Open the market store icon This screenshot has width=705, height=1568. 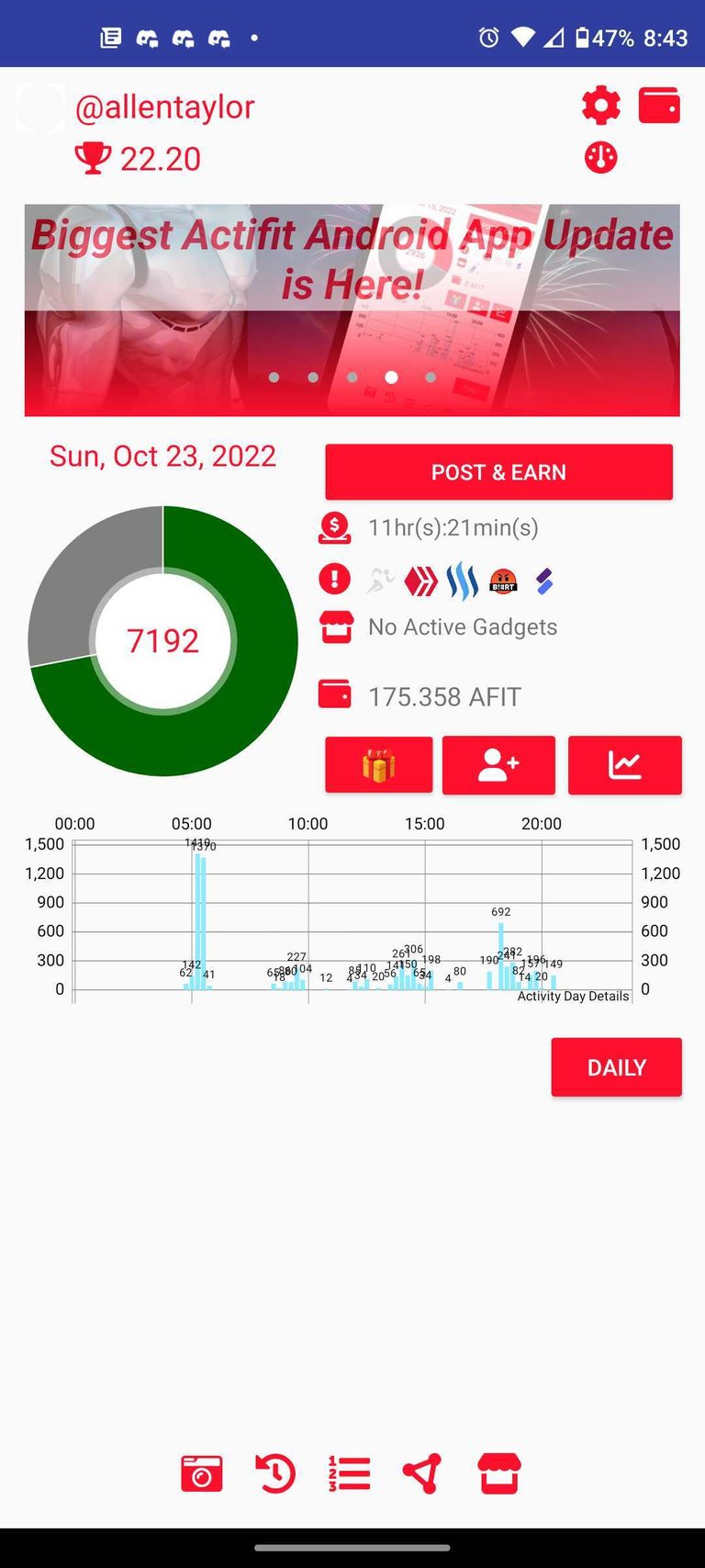499,1473
